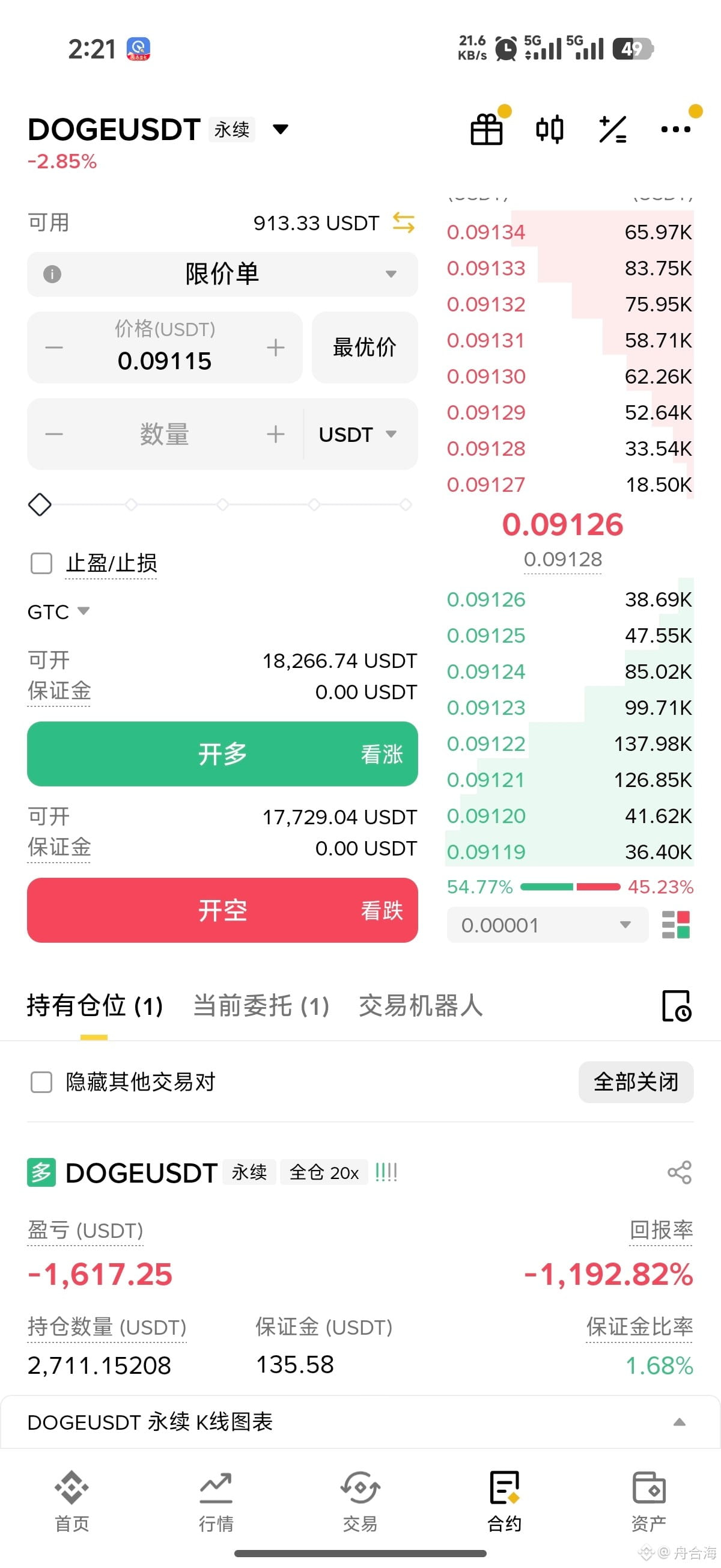Tap the 数量 quantity input field
The image size is (721, 1568).
tap(164, 434)
